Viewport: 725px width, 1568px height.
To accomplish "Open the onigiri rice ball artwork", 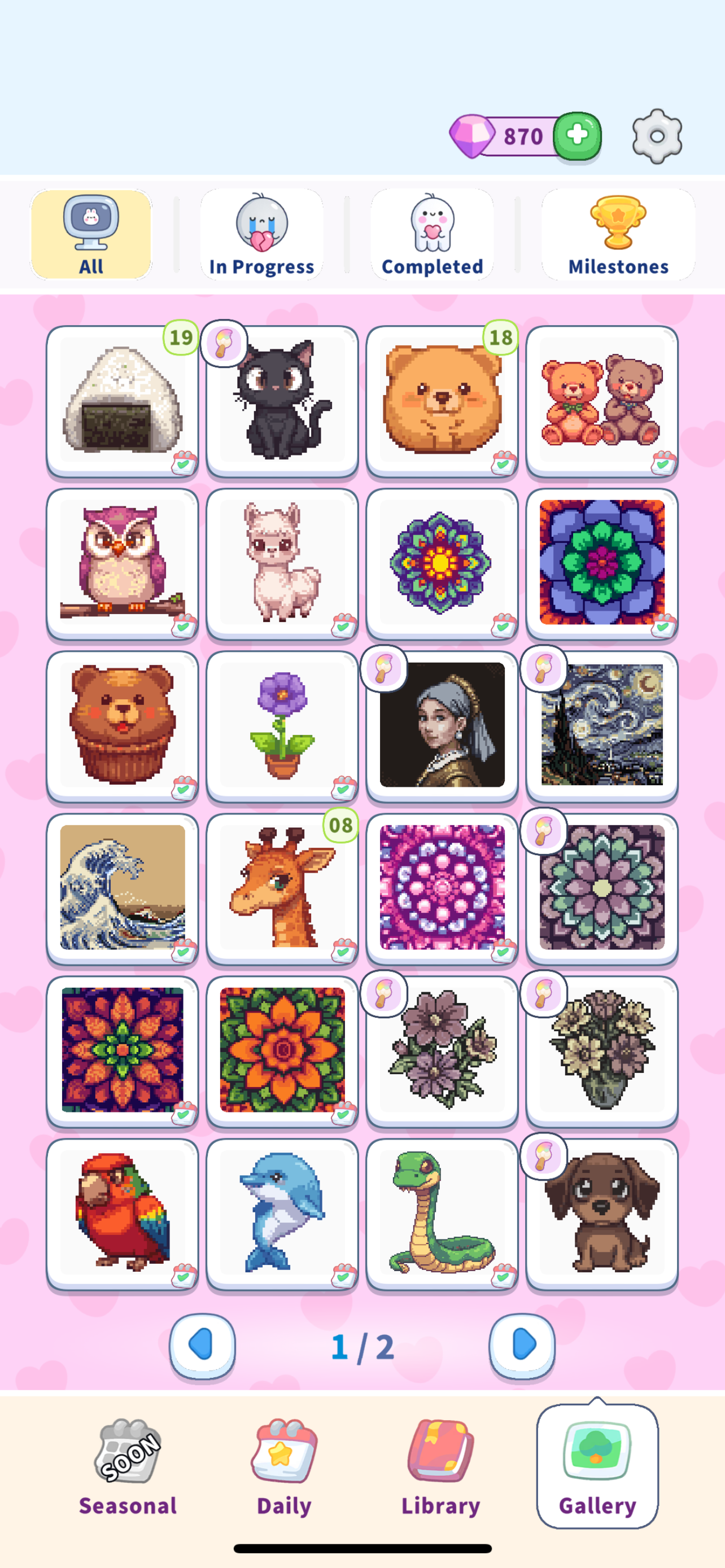I will click(x=123, y=402).
